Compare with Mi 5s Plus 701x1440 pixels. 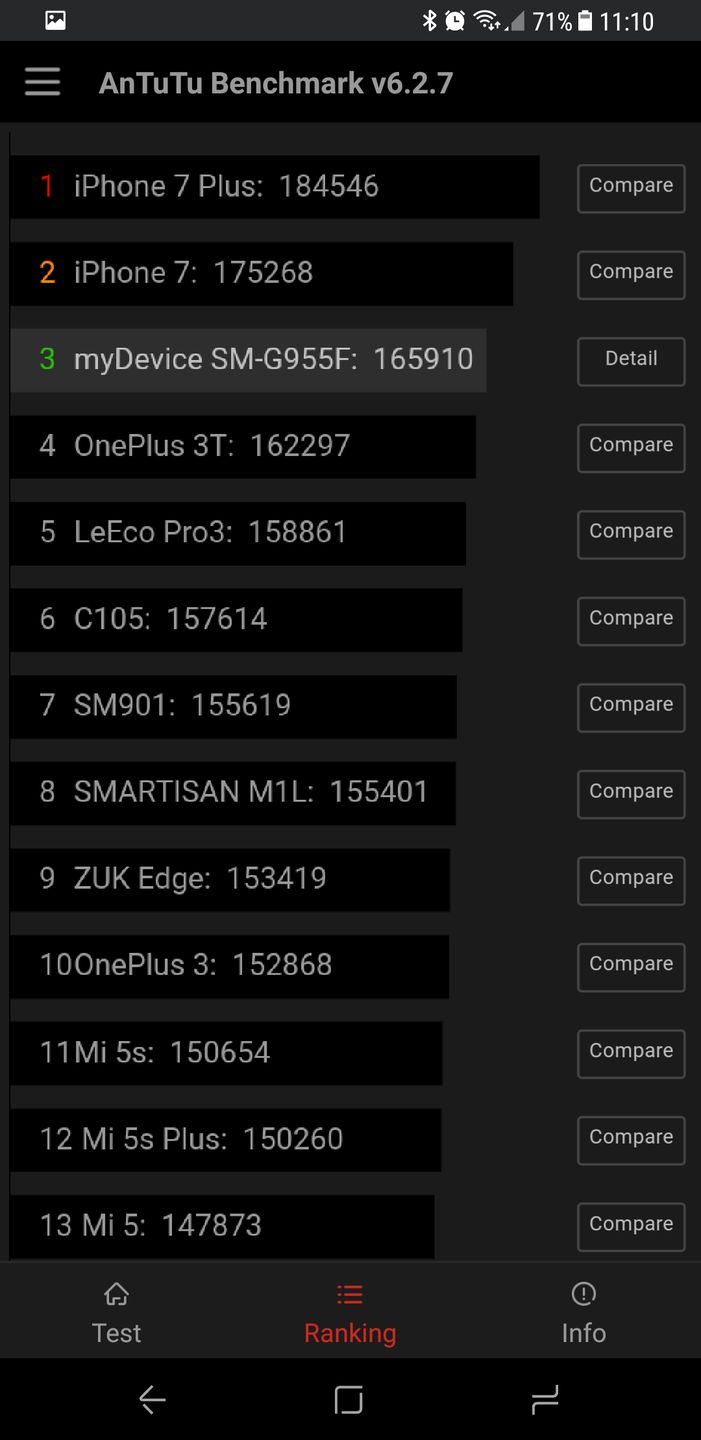[630, 1139]
